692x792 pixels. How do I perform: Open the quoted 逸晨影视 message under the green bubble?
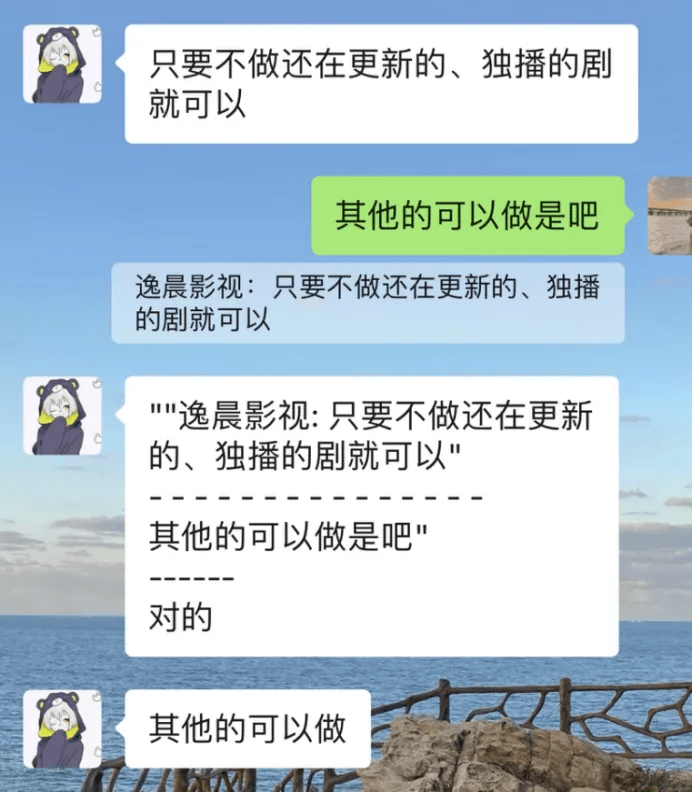point(368,303)
